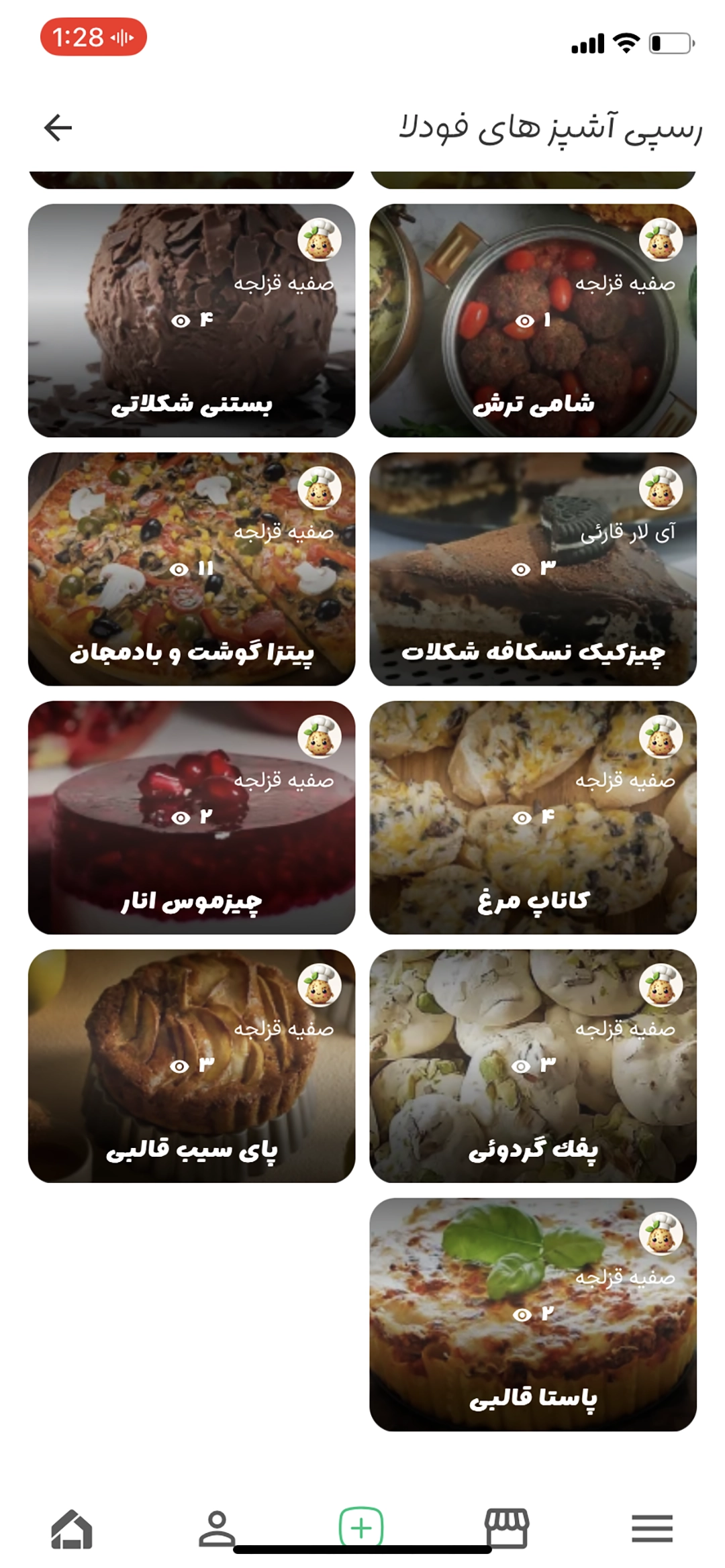Select the پاستا قالبی recipe card
This screenshot has height=1568, width=725.
pos(532,1314)
